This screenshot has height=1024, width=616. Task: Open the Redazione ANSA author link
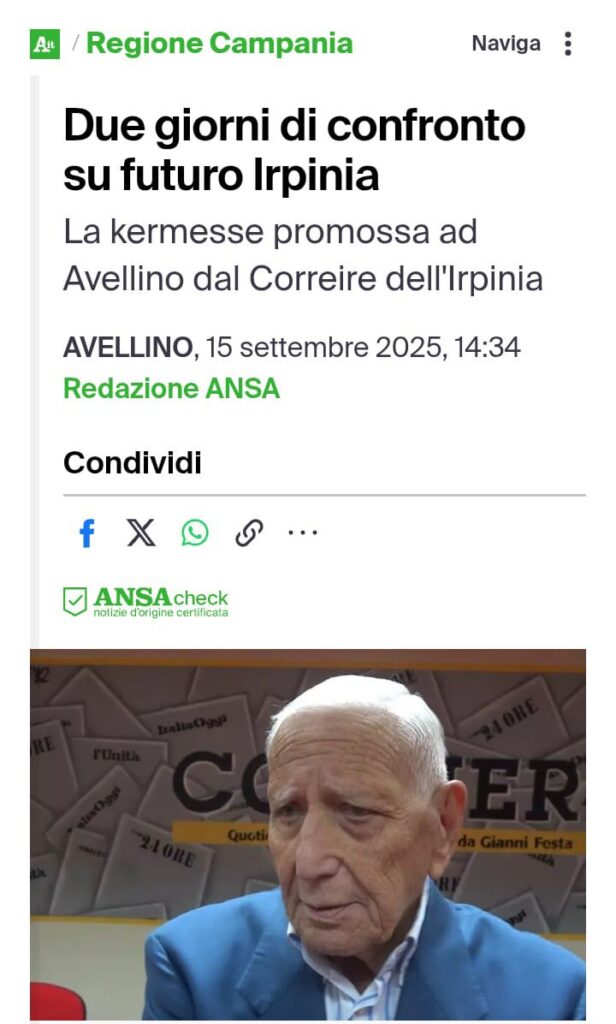tap(171, 389)
